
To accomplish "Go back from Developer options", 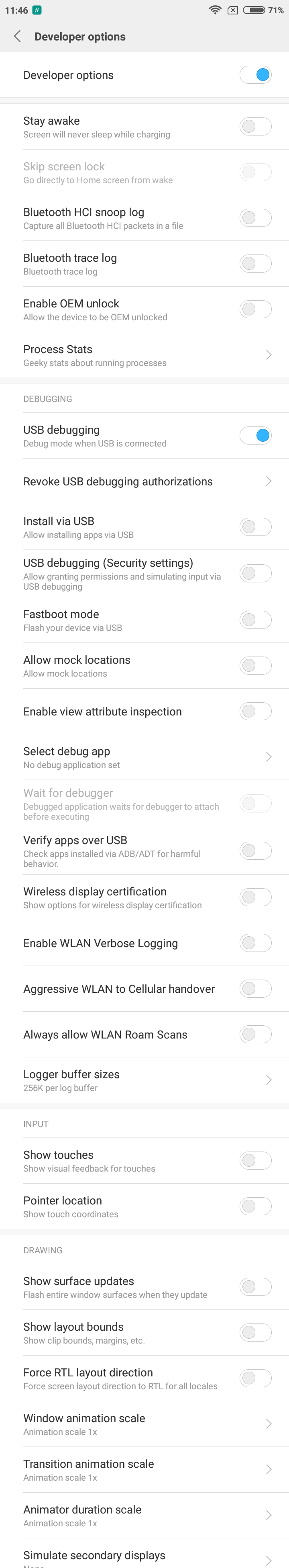I will tap(18, 36).
